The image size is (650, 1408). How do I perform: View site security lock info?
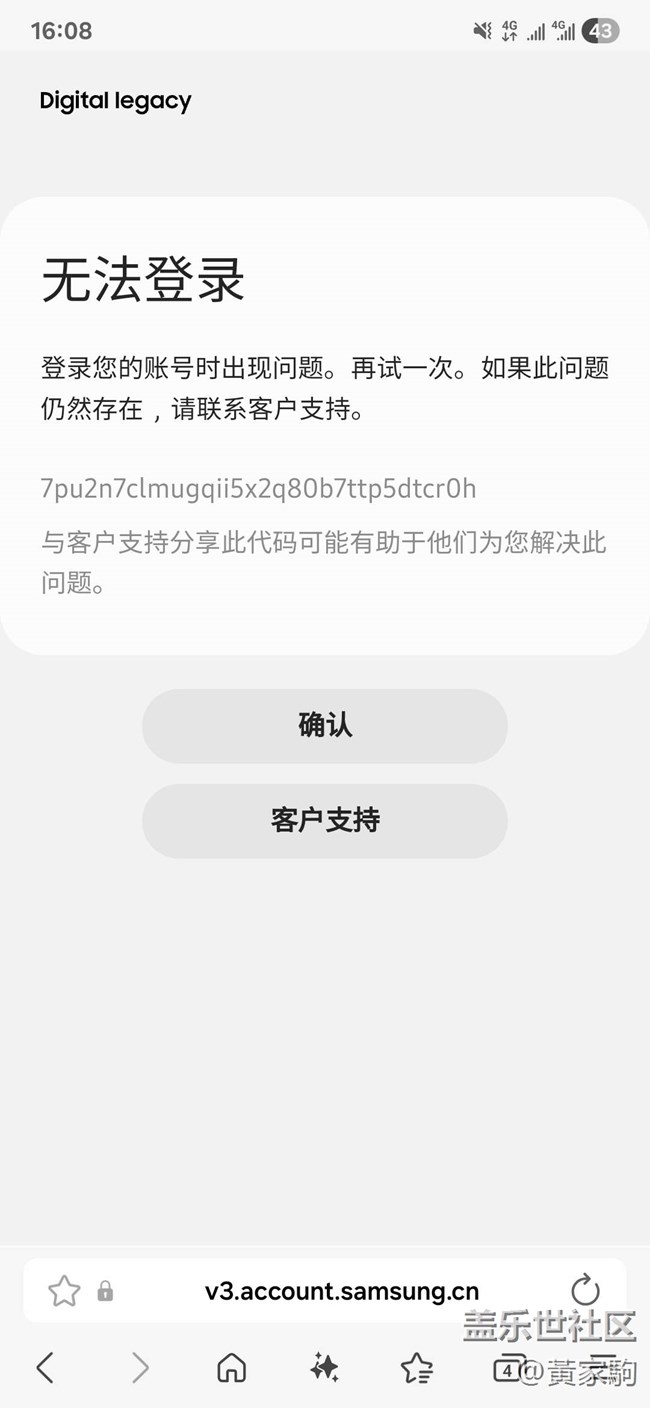105,1291
